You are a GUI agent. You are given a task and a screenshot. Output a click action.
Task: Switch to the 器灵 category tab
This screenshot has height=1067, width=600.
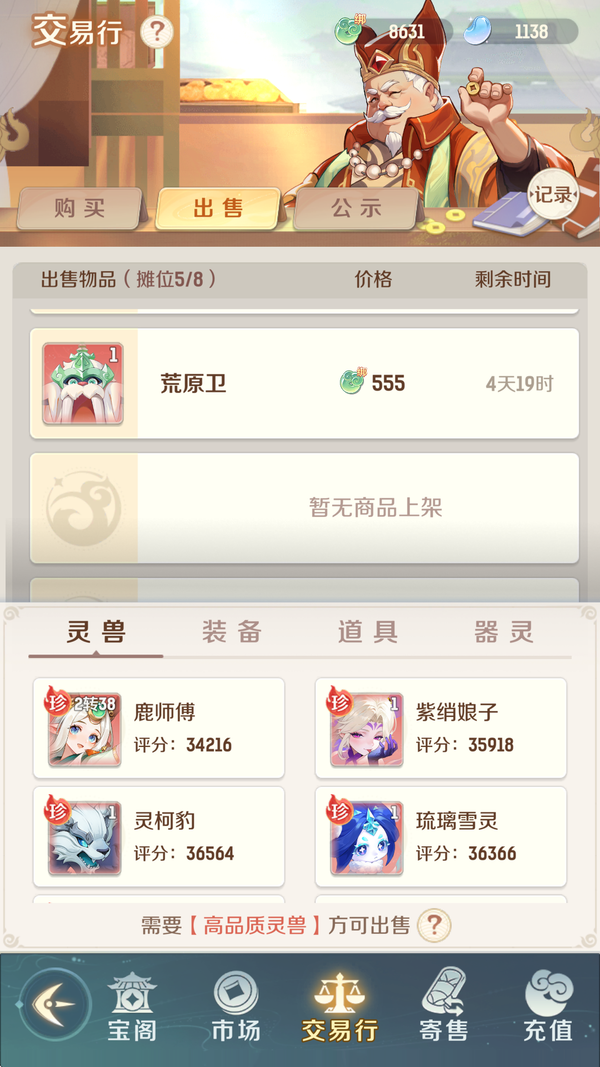504,632
